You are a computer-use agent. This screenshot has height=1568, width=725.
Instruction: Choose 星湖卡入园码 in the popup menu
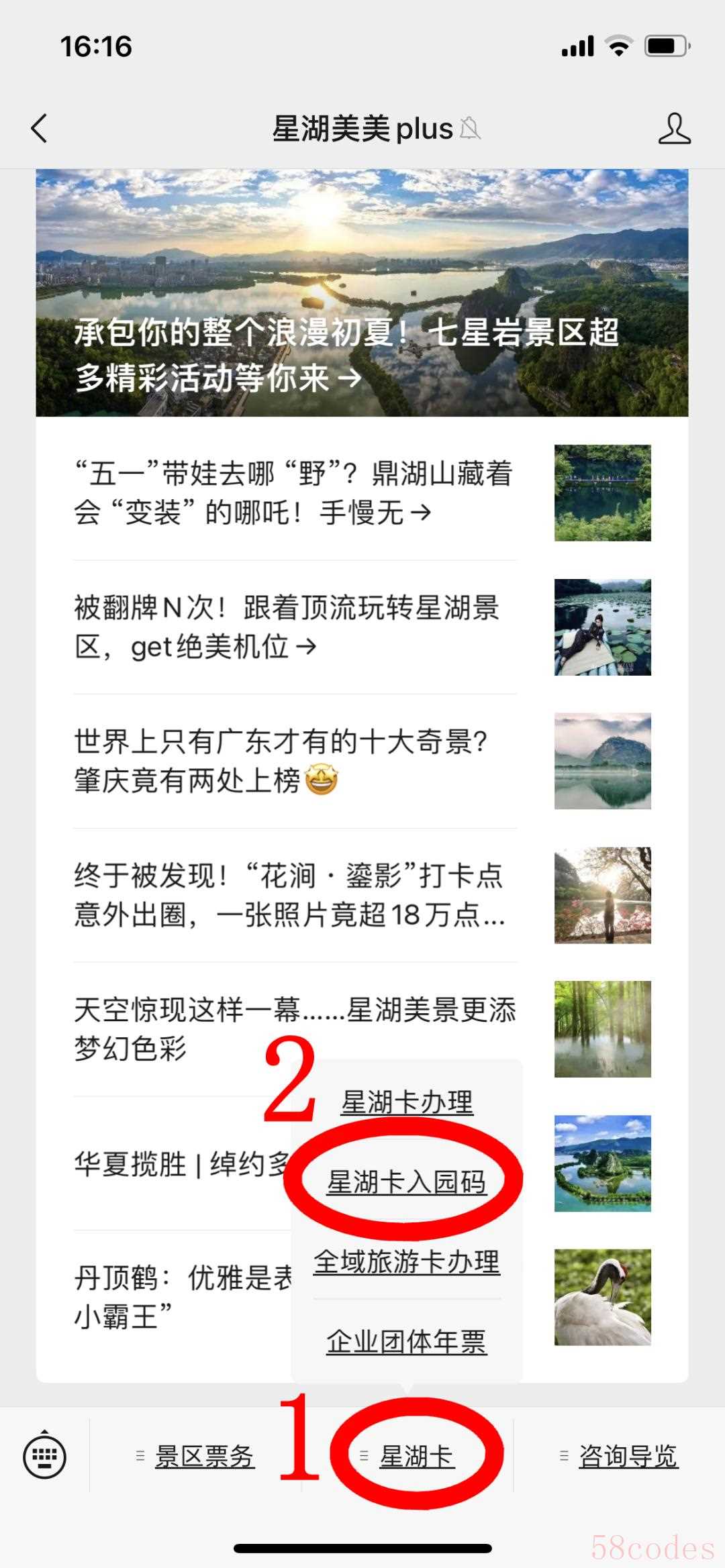point(407,1182)
